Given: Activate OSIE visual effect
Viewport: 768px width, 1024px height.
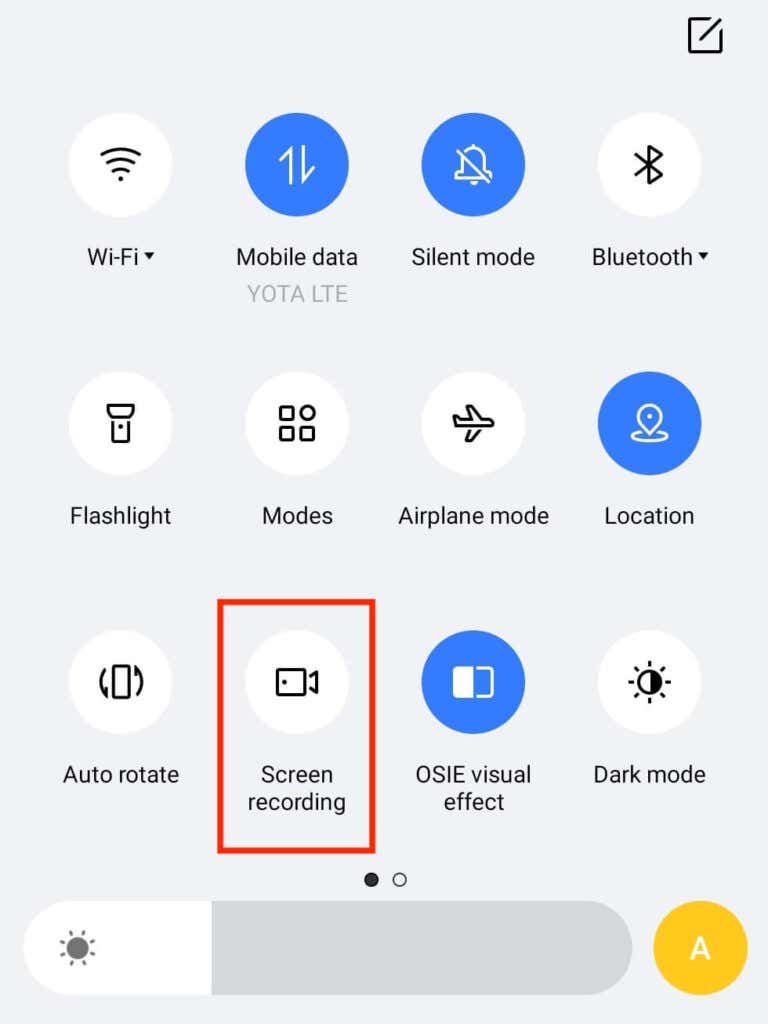Looking at the screenshot, I should click(473, 681).
